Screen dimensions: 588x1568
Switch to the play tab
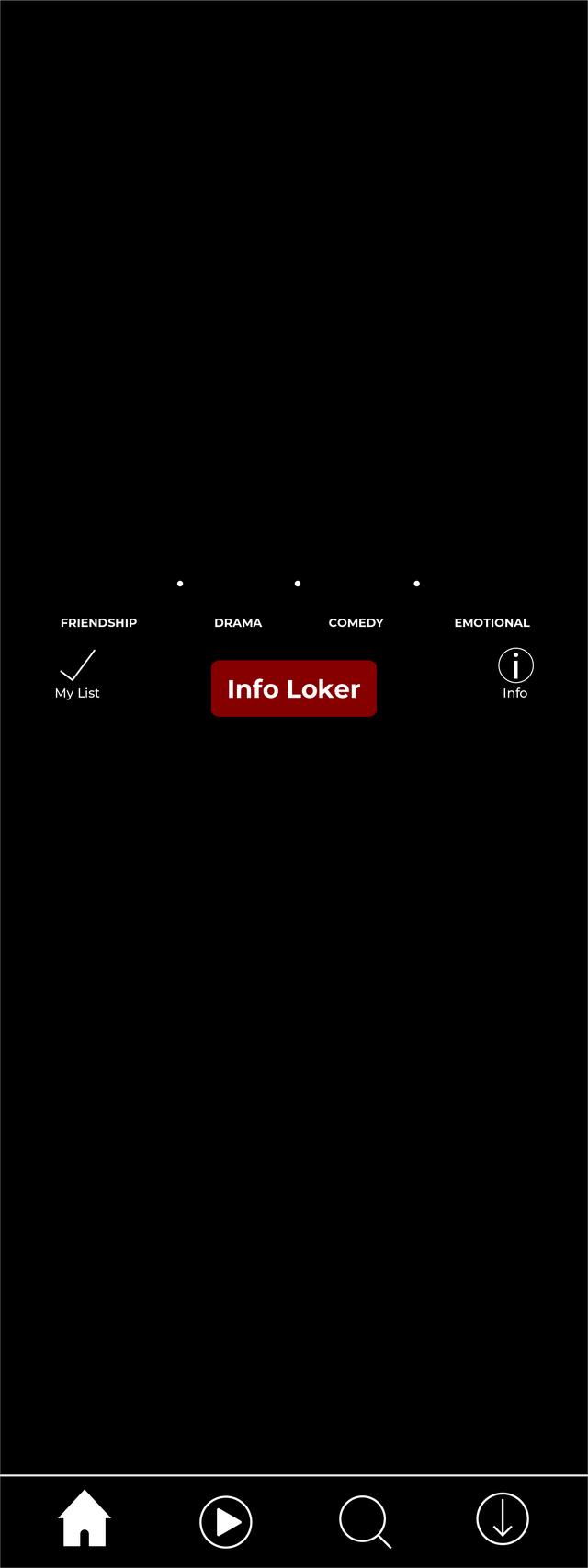coord(226,1521)
